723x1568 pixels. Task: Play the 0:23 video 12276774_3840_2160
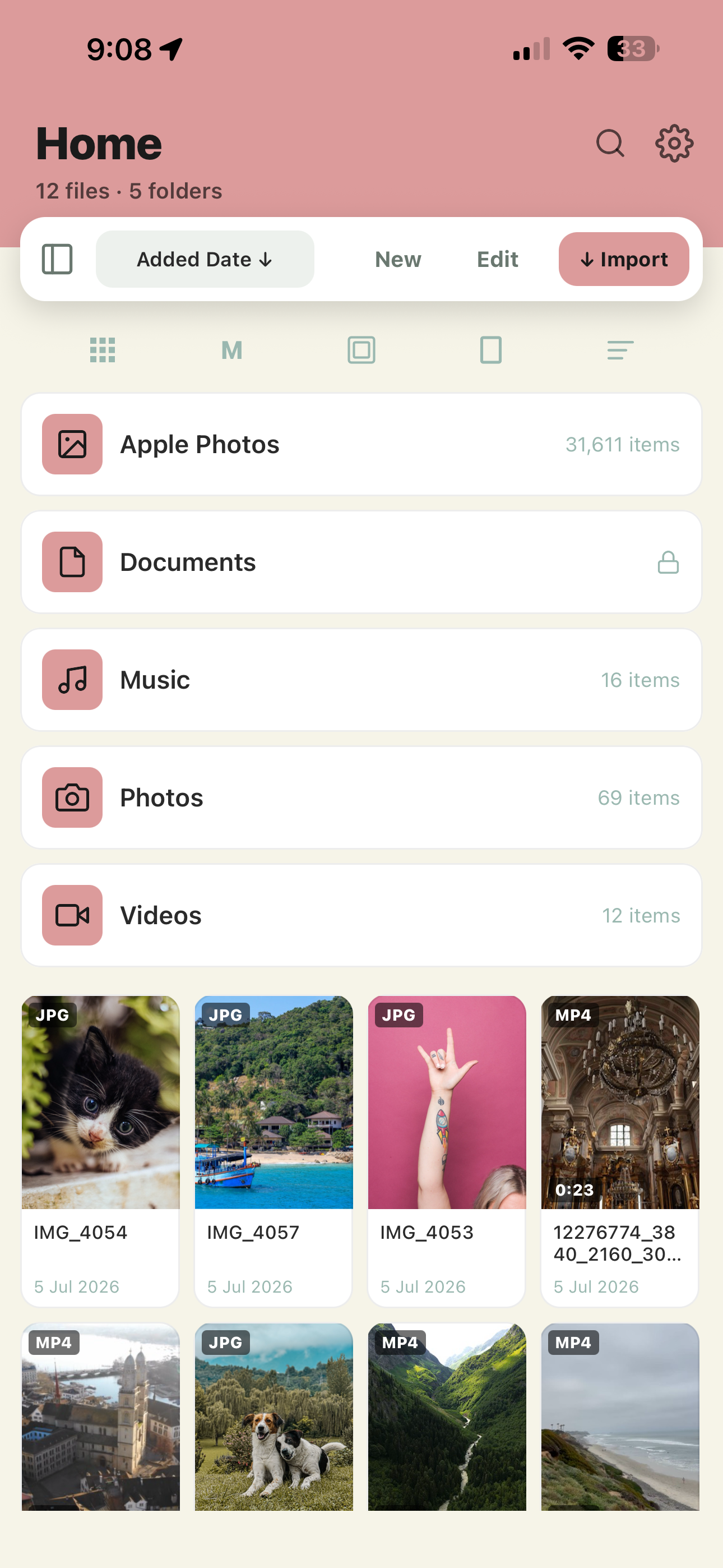click(620, 1151)
